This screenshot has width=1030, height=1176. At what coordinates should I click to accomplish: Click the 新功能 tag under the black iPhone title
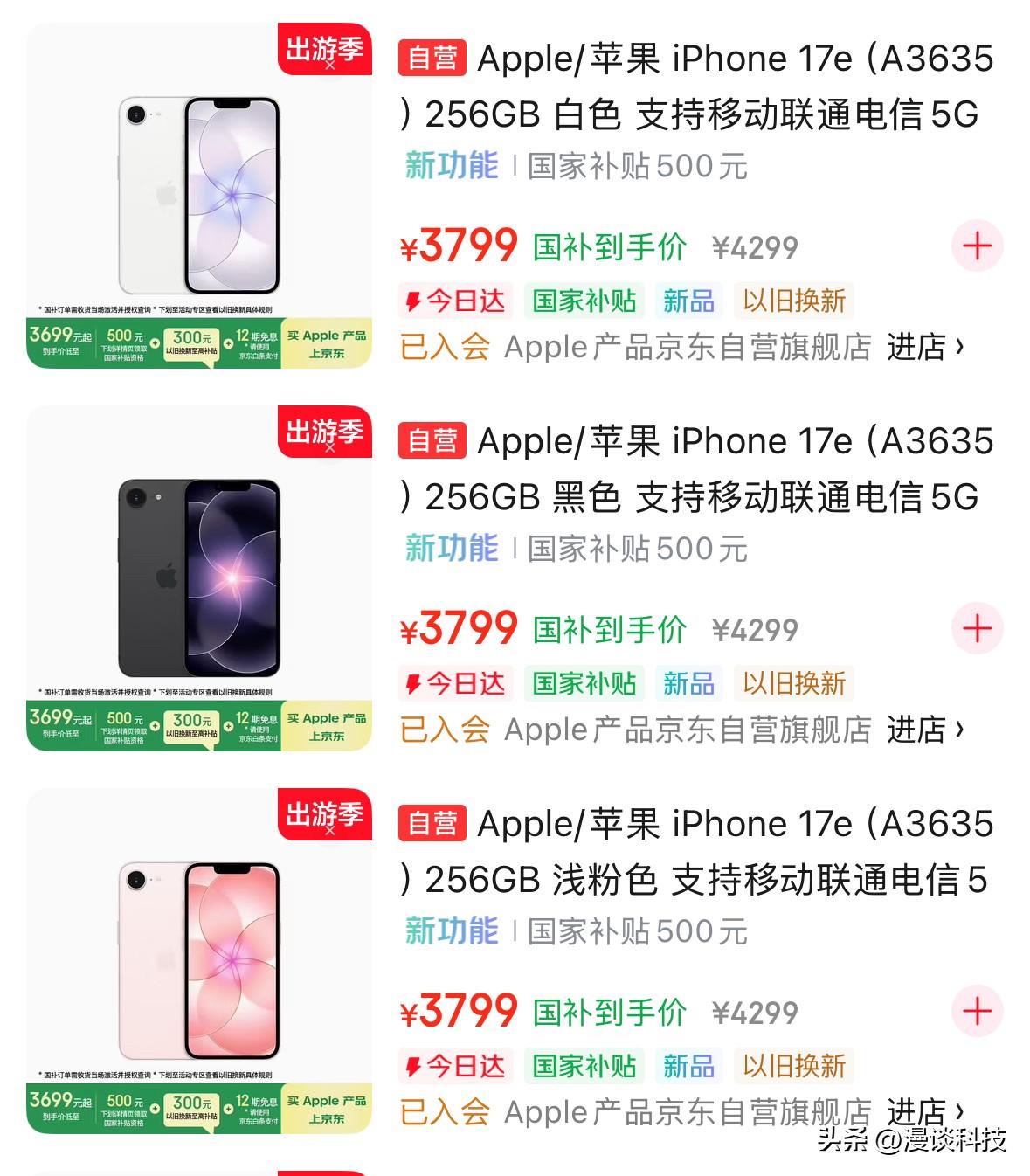pyautogui.click(x=451, y=548)
